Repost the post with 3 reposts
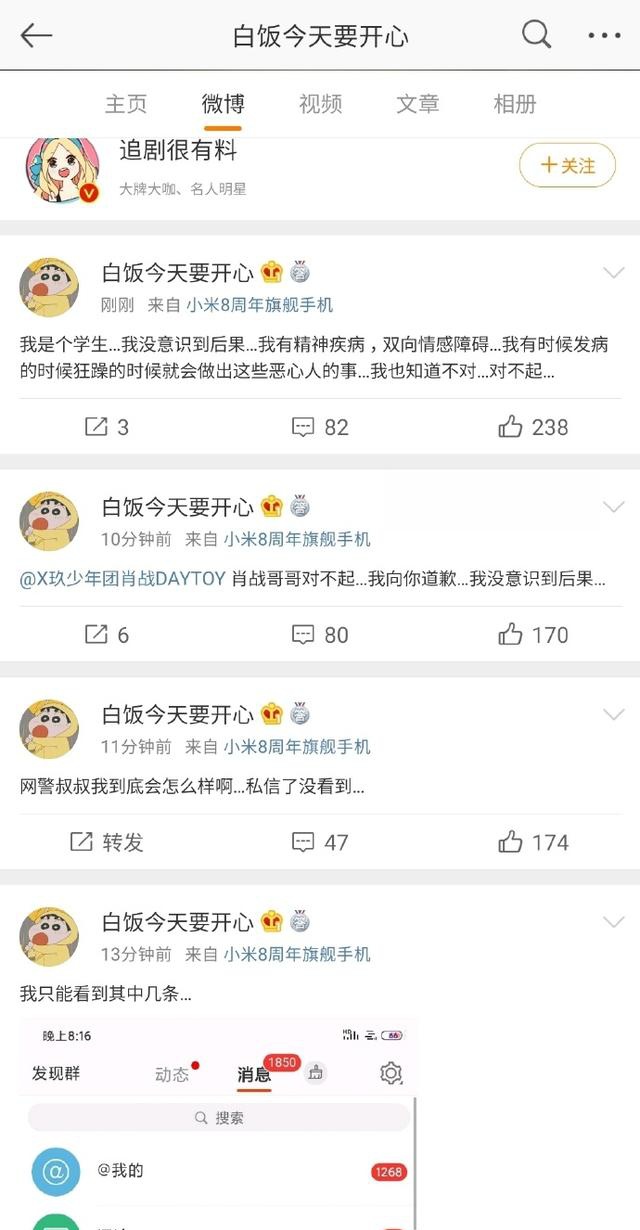 [107, 427]
